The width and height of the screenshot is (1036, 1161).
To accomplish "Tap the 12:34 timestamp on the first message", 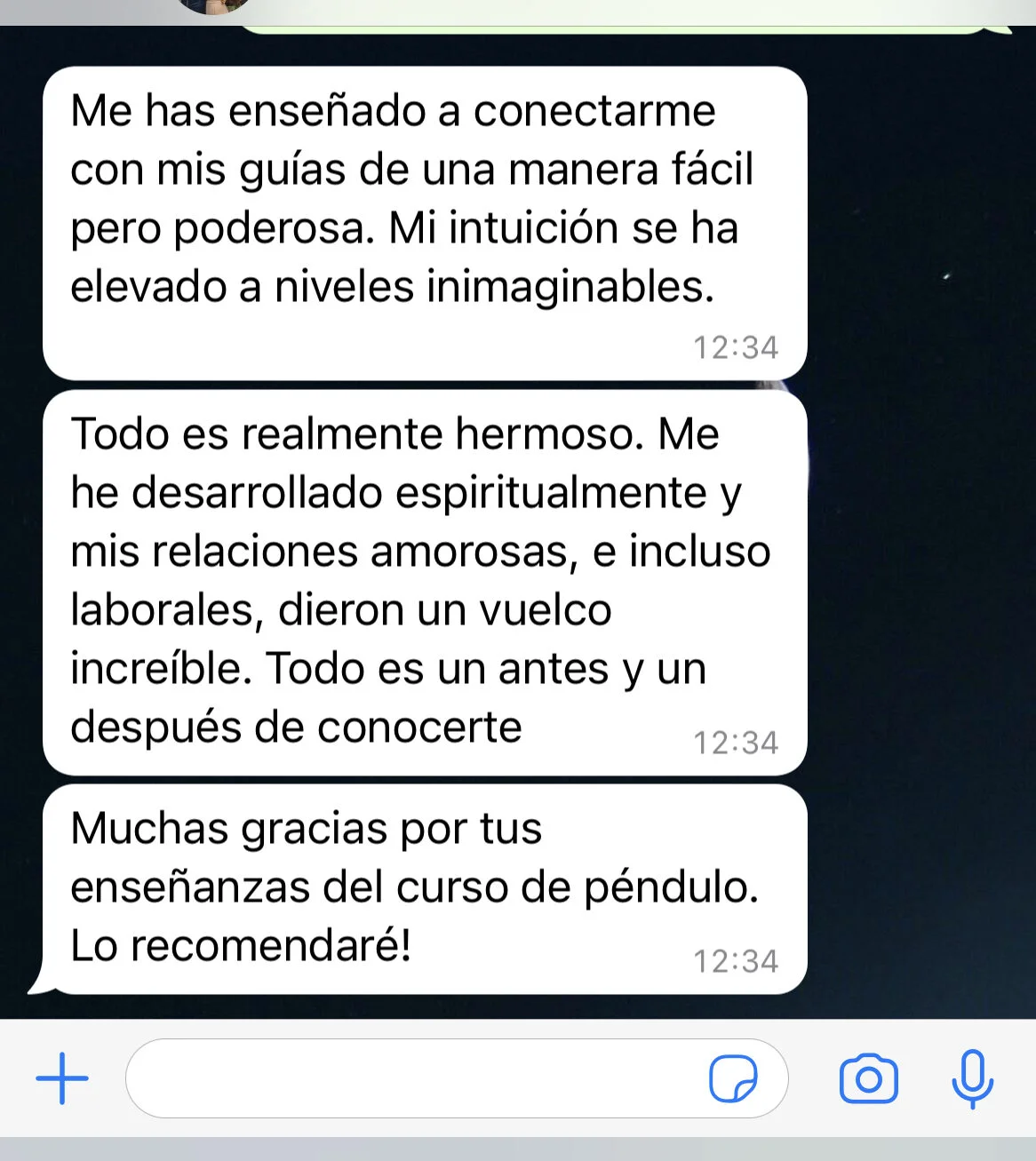I will coord(736,347).
